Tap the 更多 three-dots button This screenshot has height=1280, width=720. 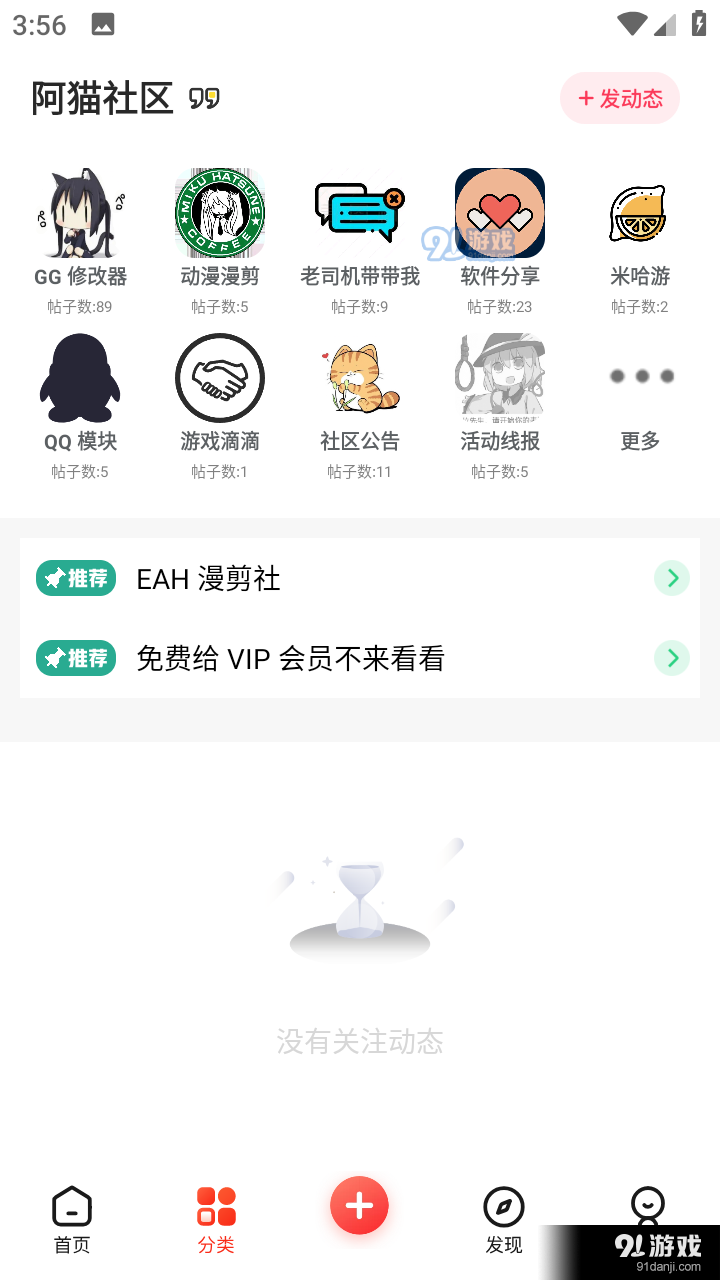click(x=640, y=377)
